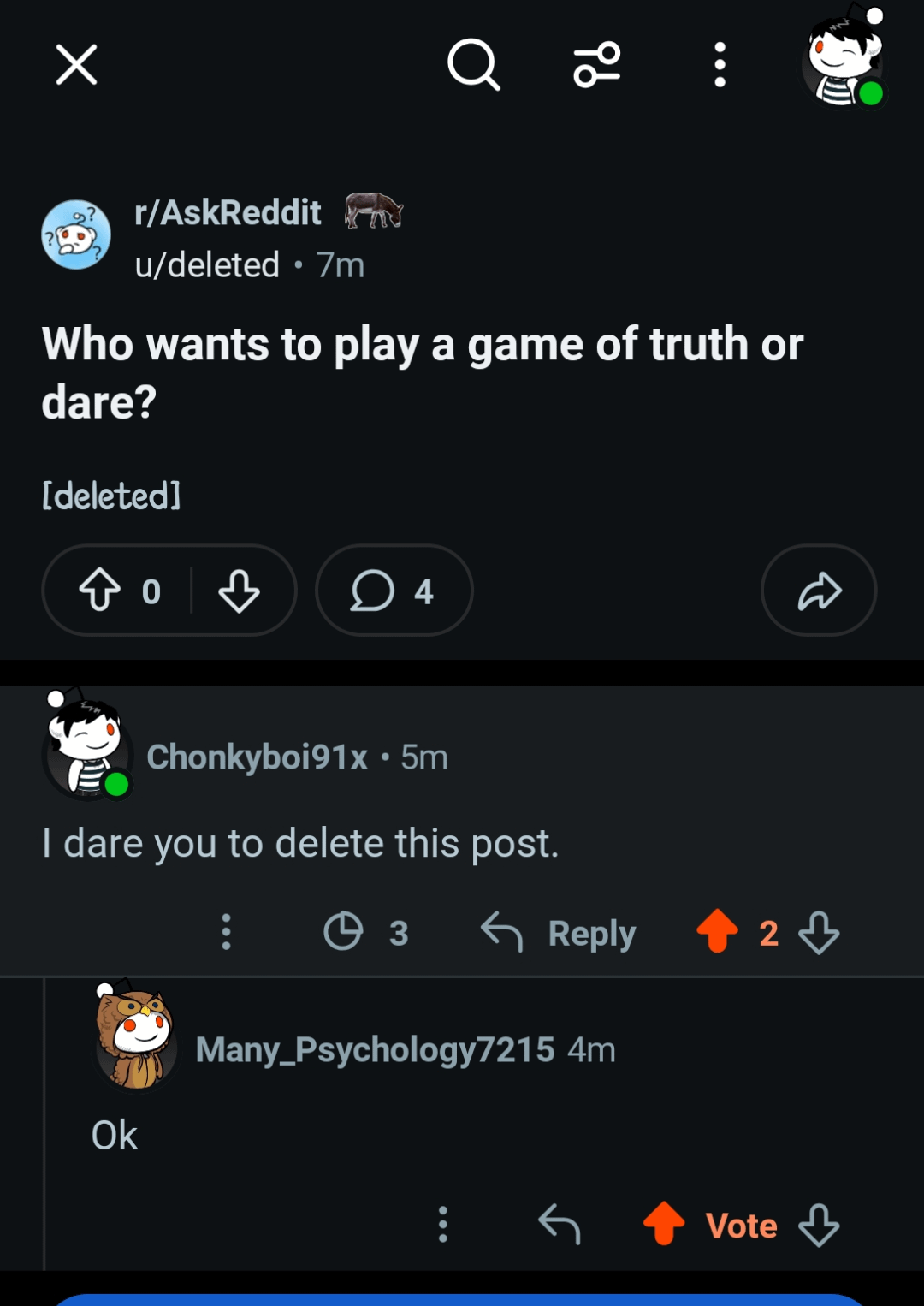The image size is (924, 1306).
Task: Open comment sort and filter options
Action: coord(596,65)
